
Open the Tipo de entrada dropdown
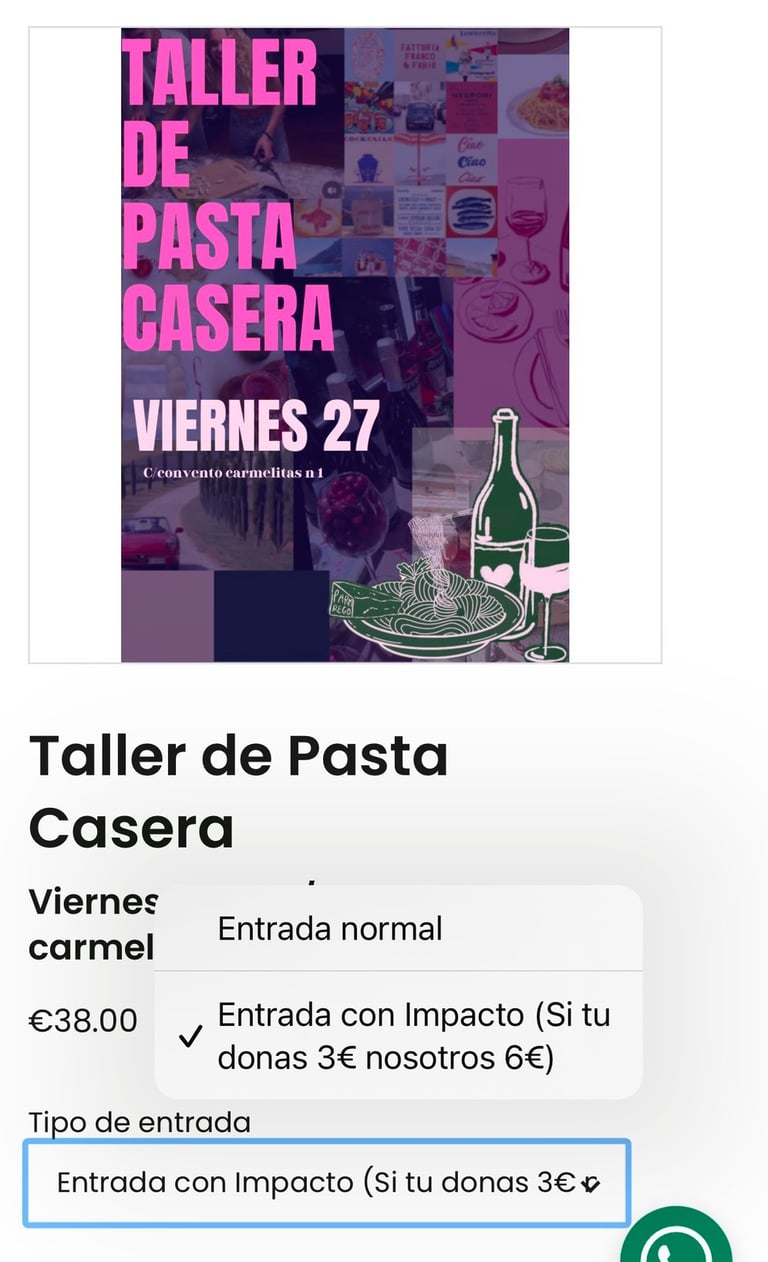point(326,1183)
